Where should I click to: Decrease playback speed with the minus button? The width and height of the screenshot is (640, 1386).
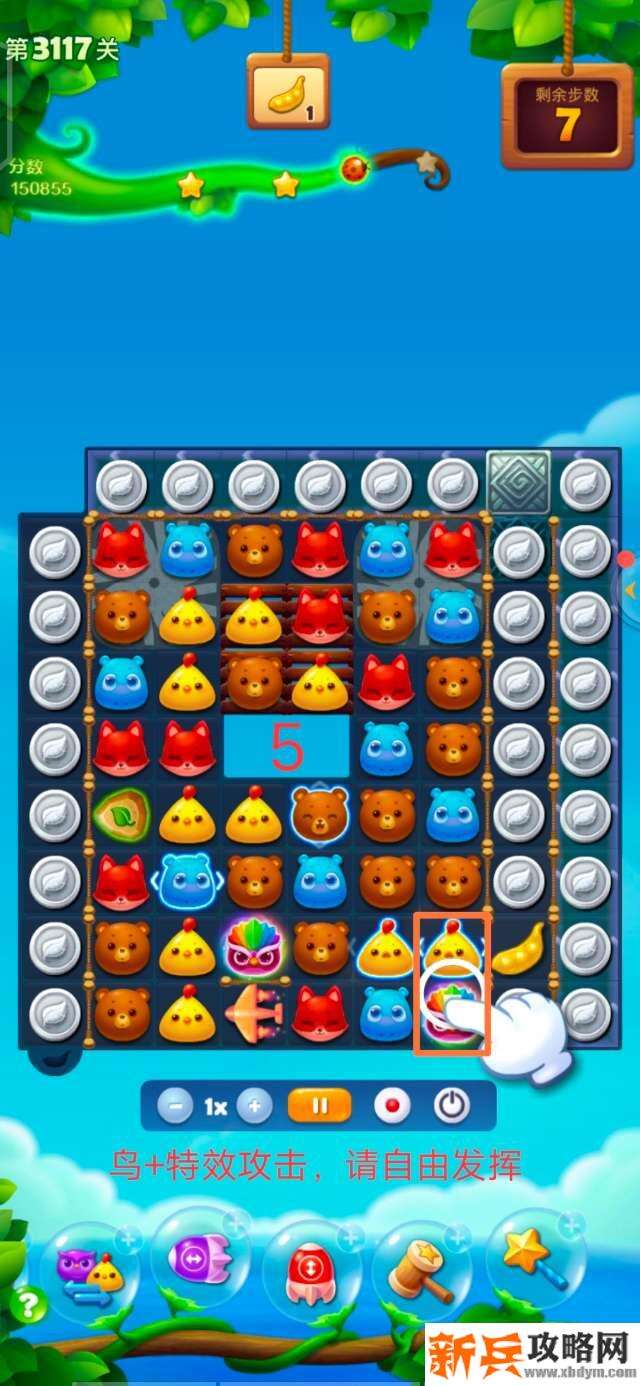[x=175, y=1106]
